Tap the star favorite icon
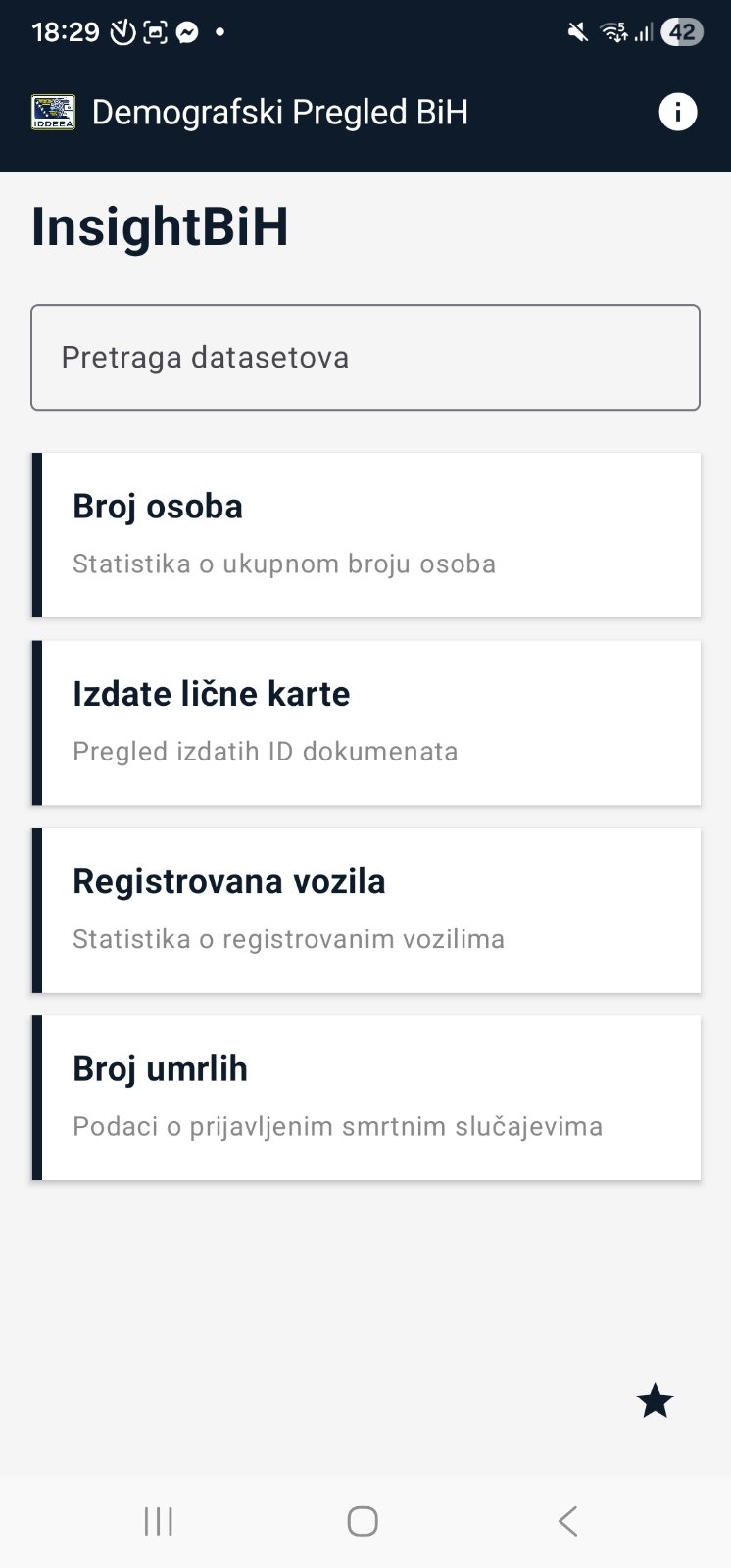Screen dimensions: 731x1568 [655, 1401]
